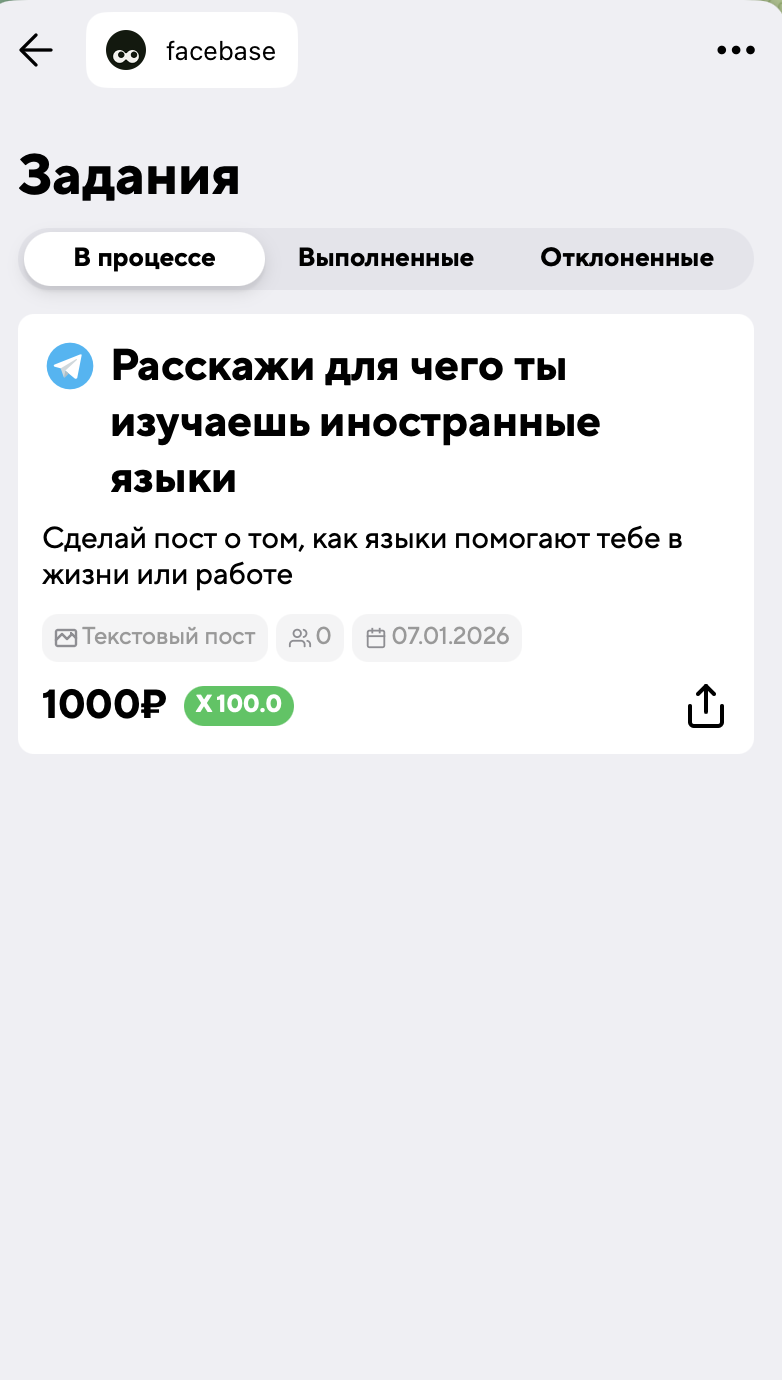782x1380 pixels.
Task: Click the 0 participants tag
Action: (x=310, y=637)
